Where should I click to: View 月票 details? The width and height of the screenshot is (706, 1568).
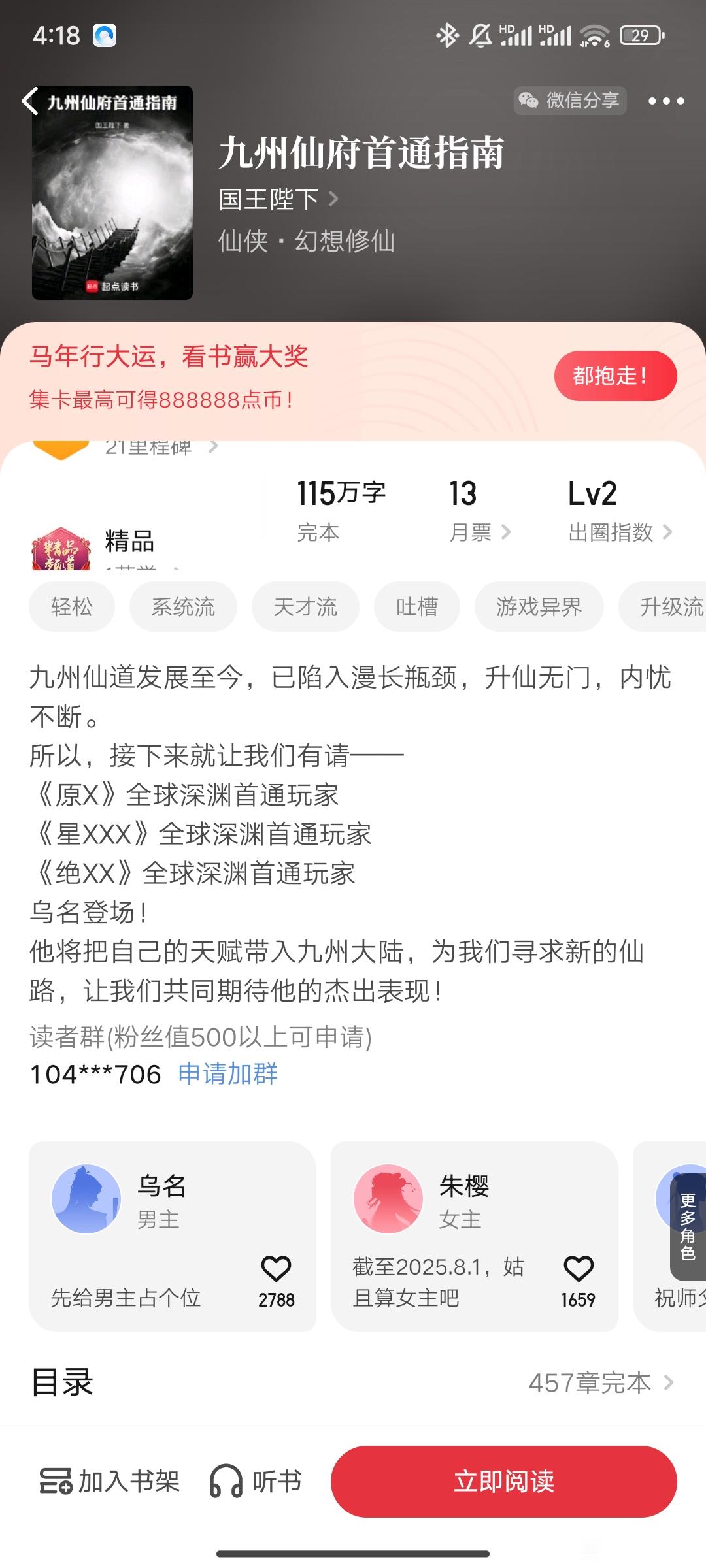(x=480, y=510)
